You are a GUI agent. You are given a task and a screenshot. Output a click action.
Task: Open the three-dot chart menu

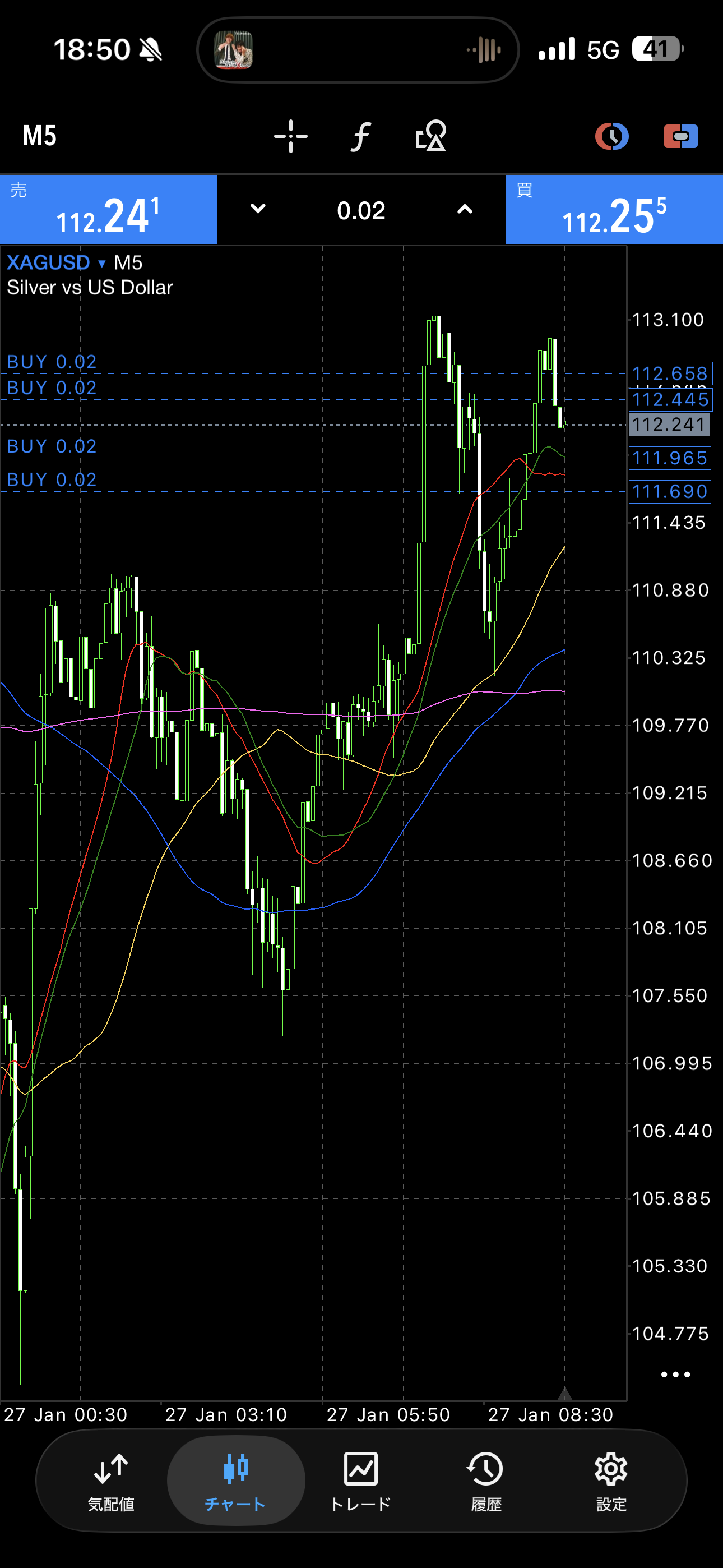tap(675, 1375)
